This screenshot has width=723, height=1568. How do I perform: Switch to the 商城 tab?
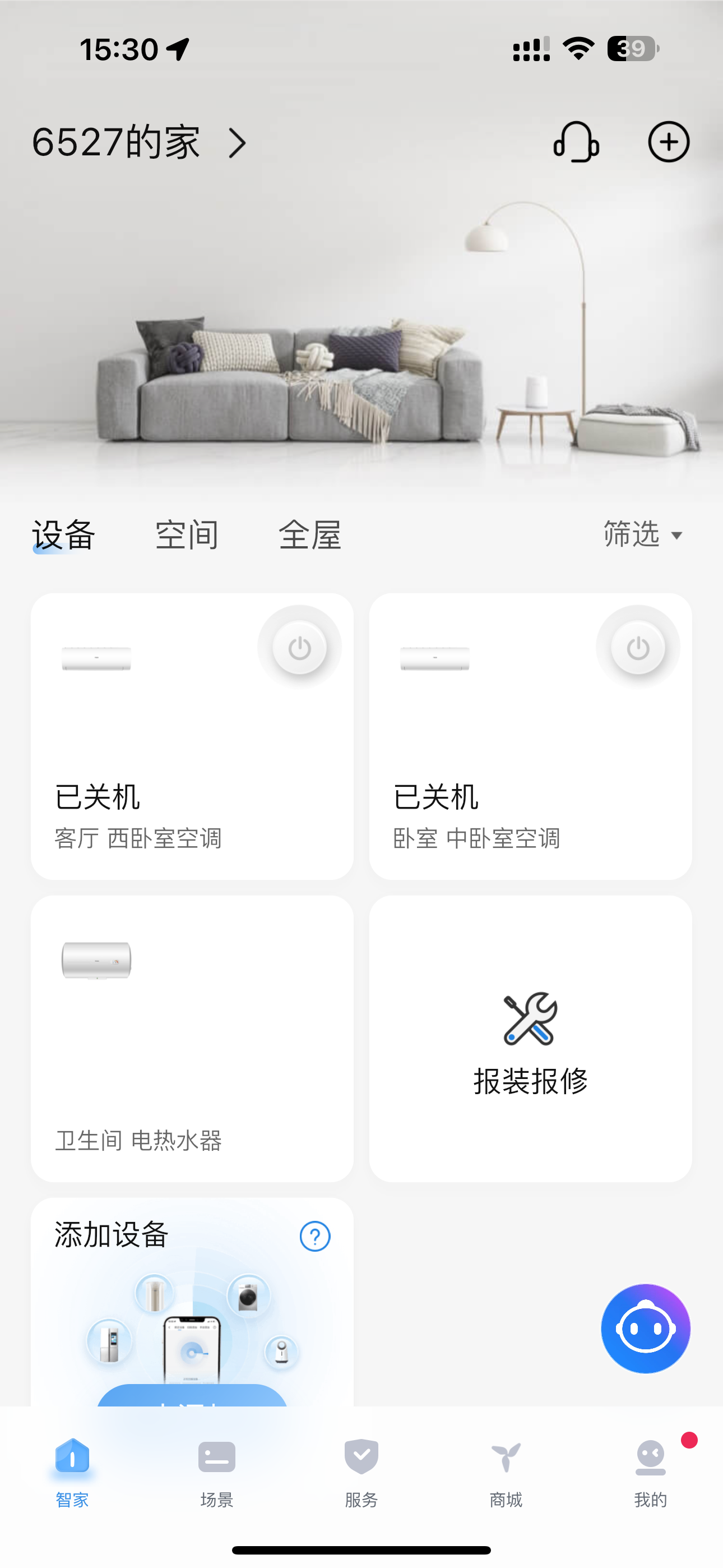click(506, 1470)
